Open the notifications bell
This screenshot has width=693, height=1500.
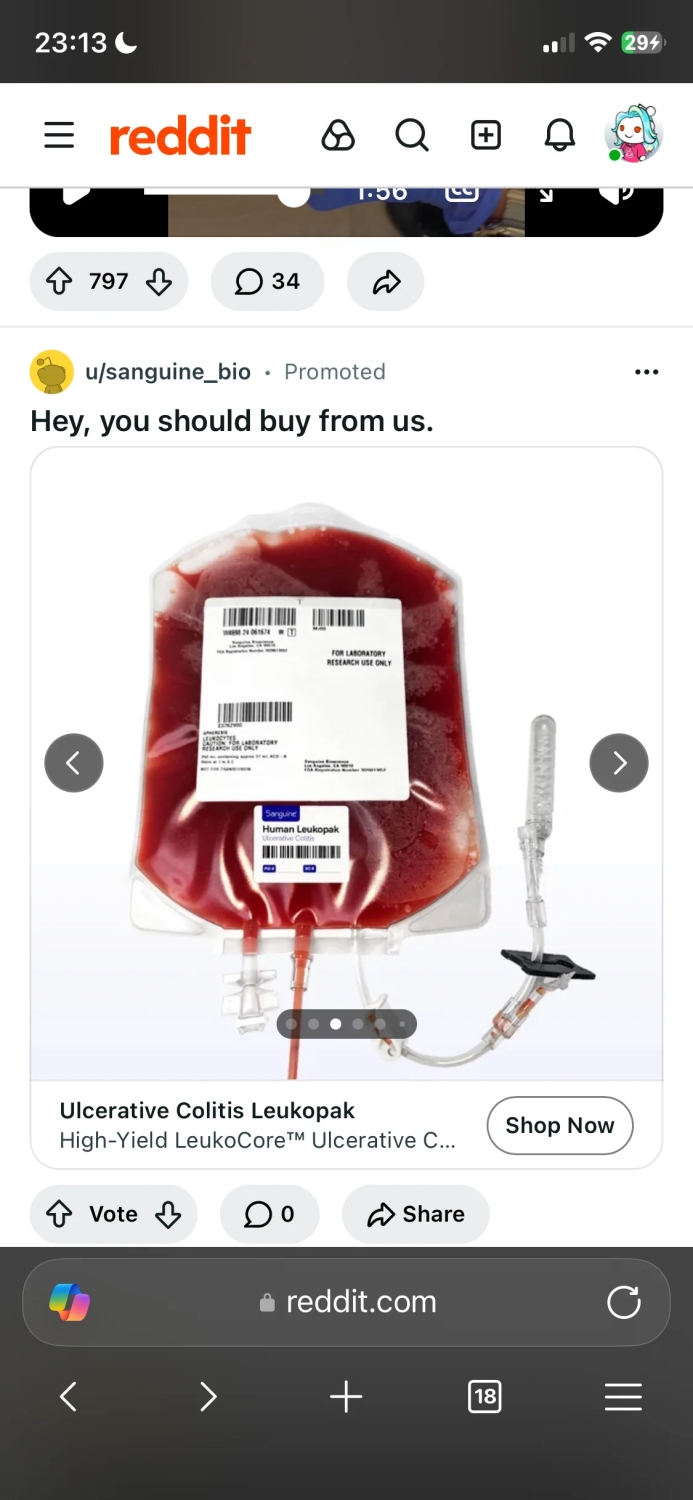click(560, 135)
